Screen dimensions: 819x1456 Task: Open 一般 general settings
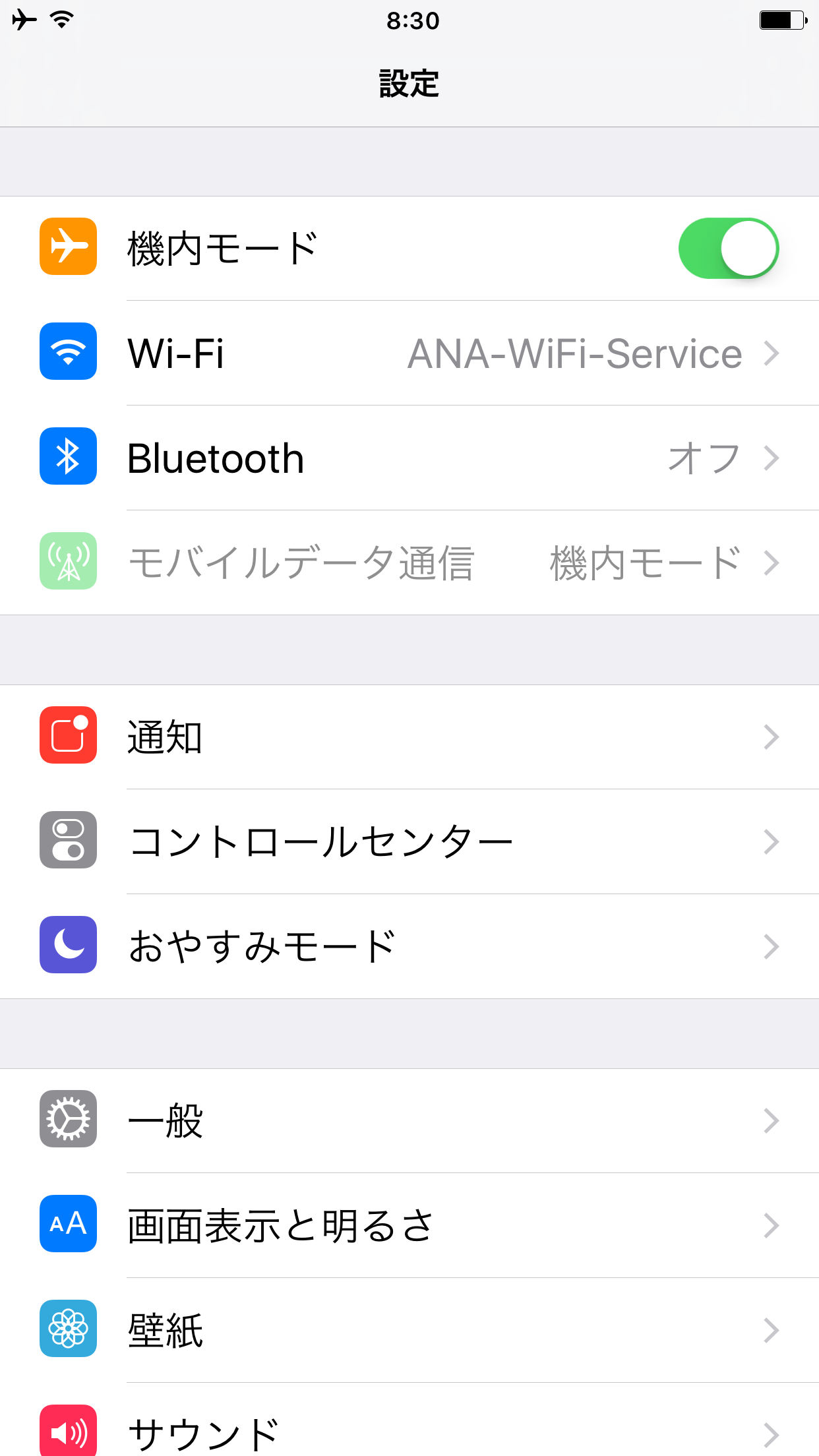(x=409, y=1121)
